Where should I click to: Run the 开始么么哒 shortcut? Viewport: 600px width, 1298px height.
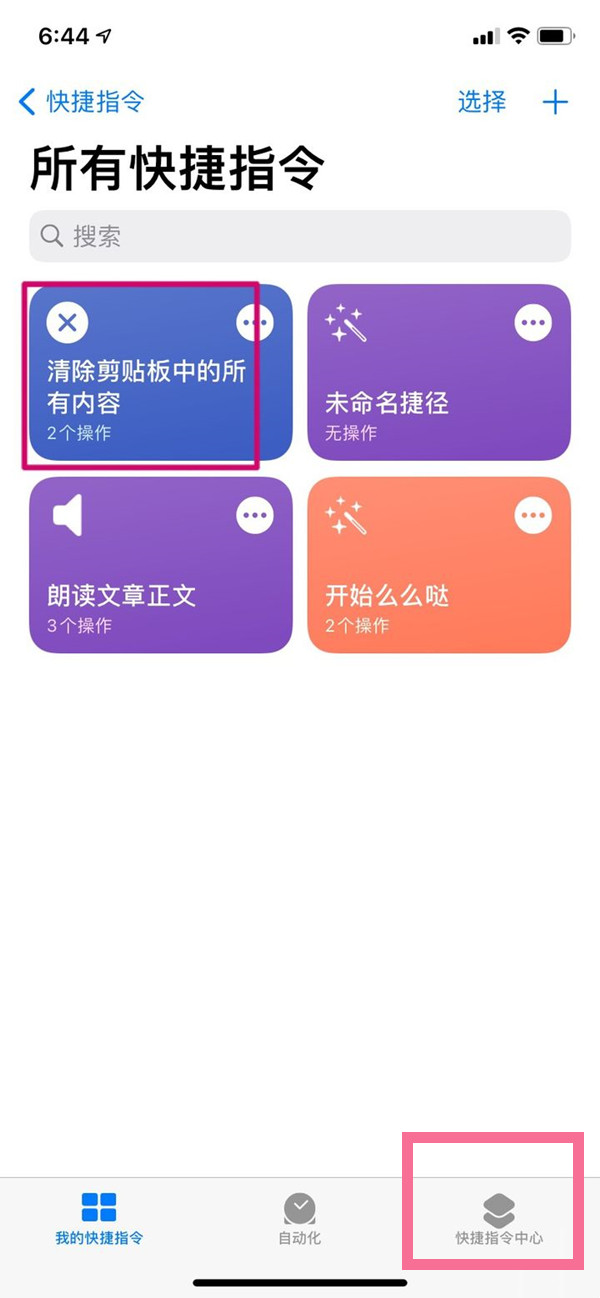[420, 590]
